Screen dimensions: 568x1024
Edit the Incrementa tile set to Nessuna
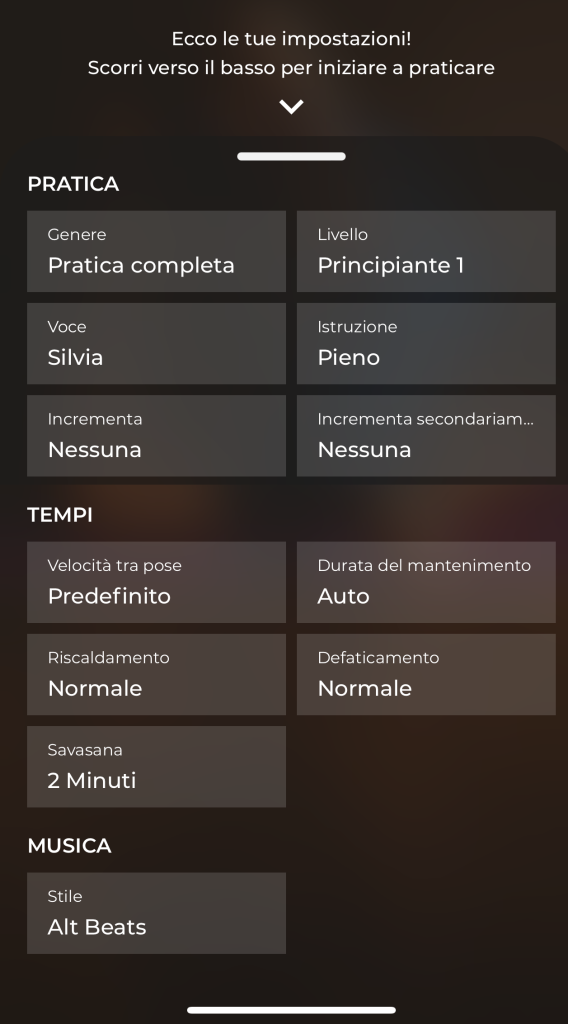(157, 436)
